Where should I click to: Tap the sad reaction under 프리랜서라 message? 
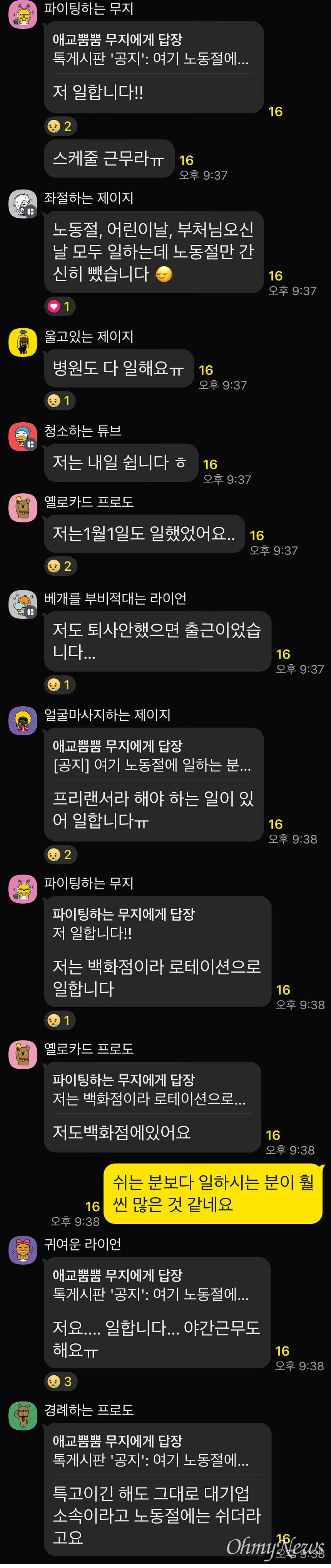60,855
